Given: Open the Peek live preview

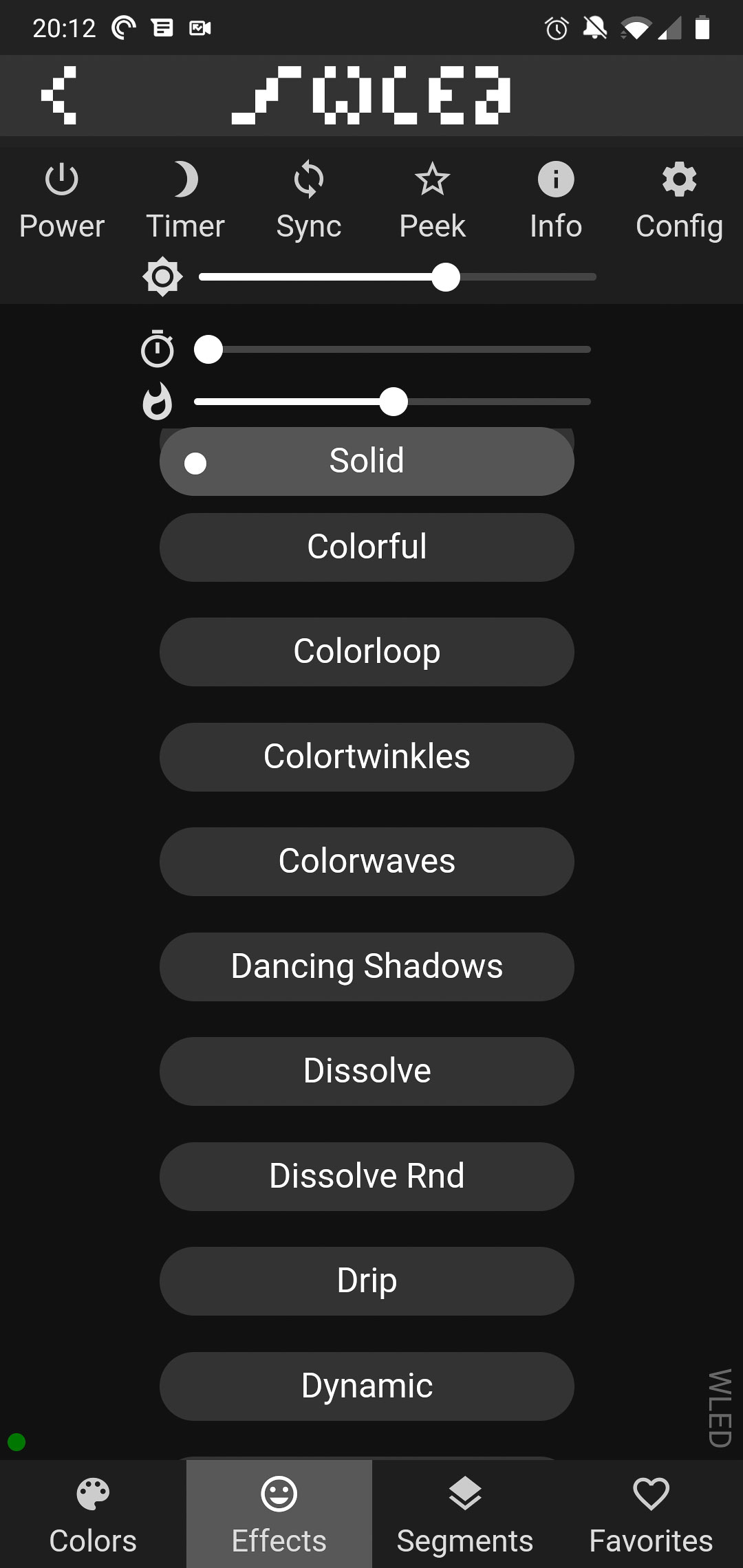Looking at the screenshot, I should (432, 201).
